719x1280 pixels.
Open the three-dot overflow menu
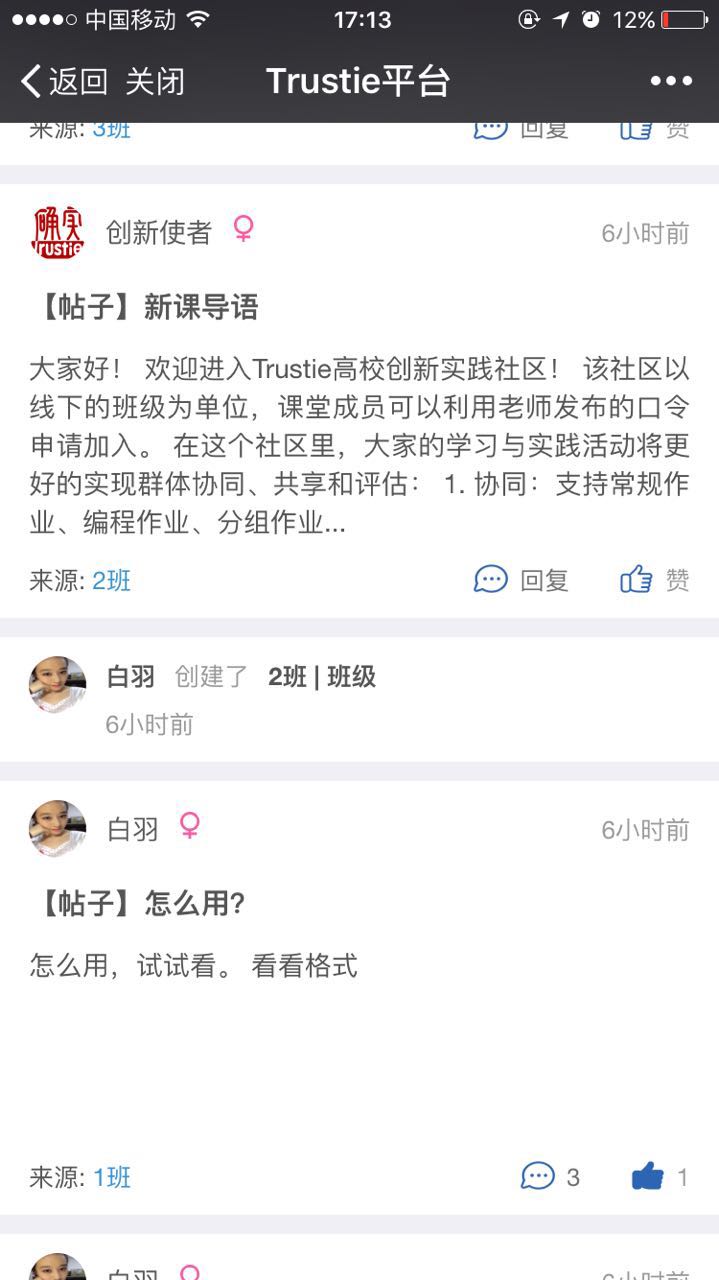point(671,82)
